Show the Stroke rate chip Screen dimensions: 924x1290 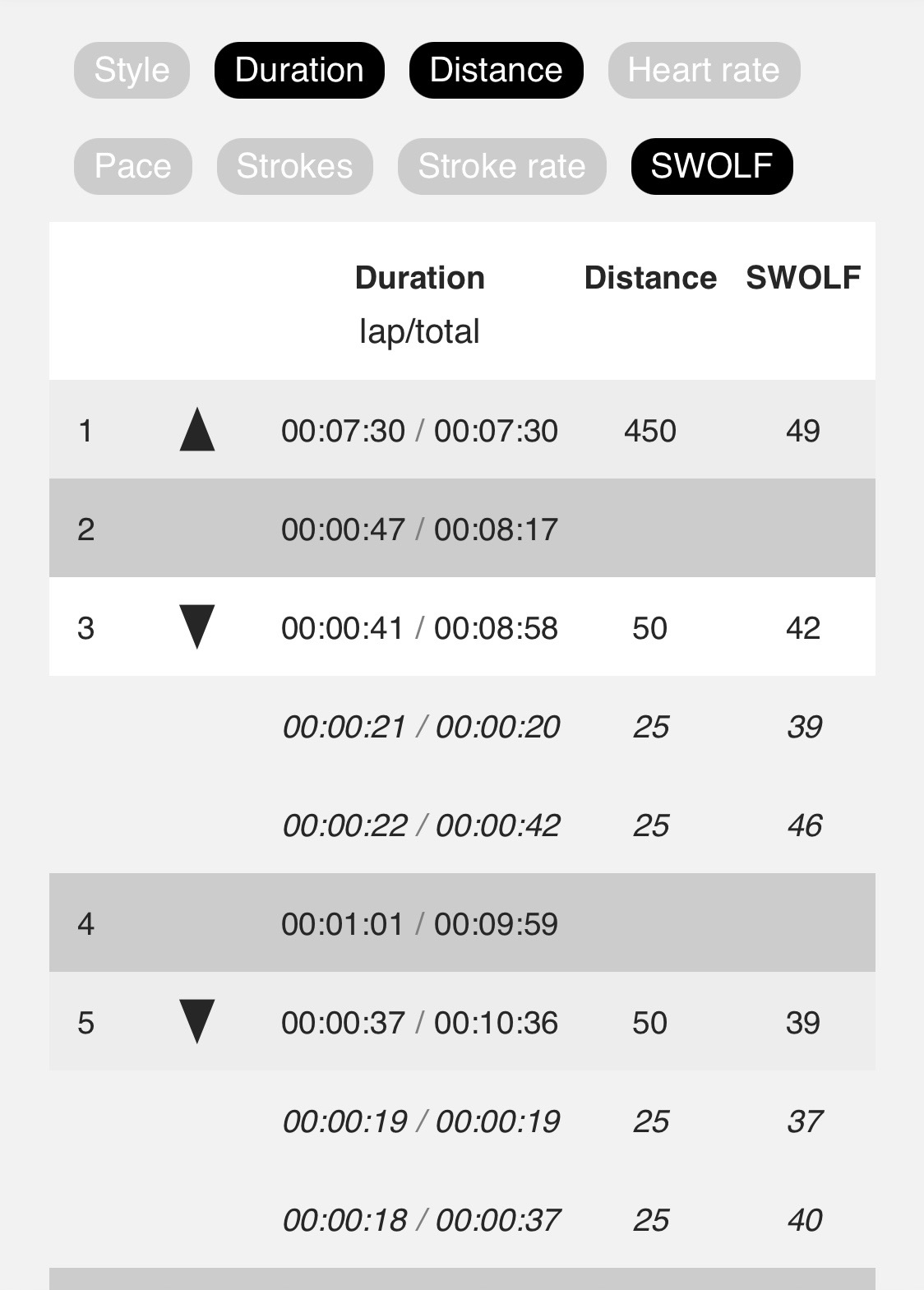point(501,167)
